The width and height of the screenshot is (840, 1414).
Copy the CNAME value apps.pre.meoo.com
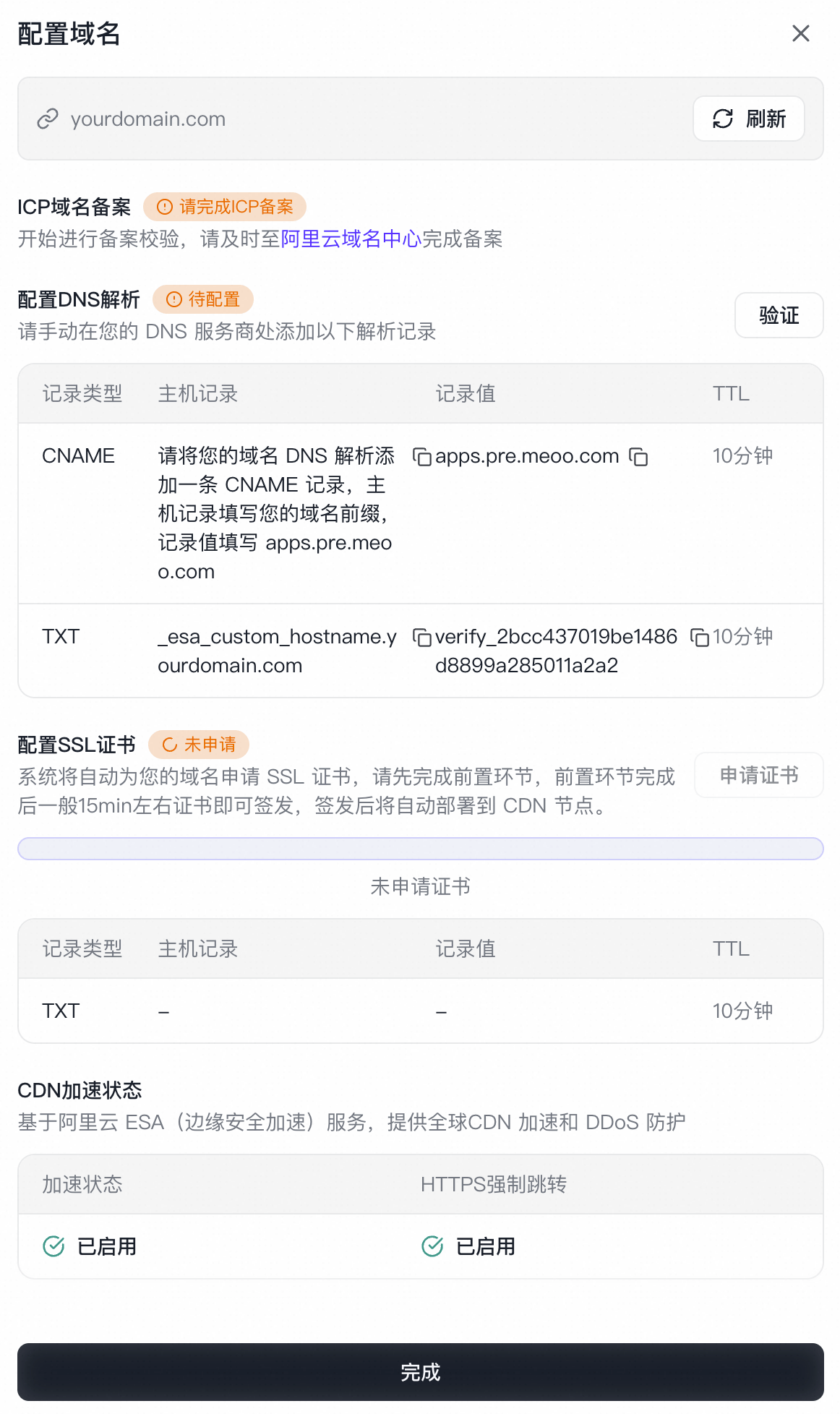coord(638,457)
